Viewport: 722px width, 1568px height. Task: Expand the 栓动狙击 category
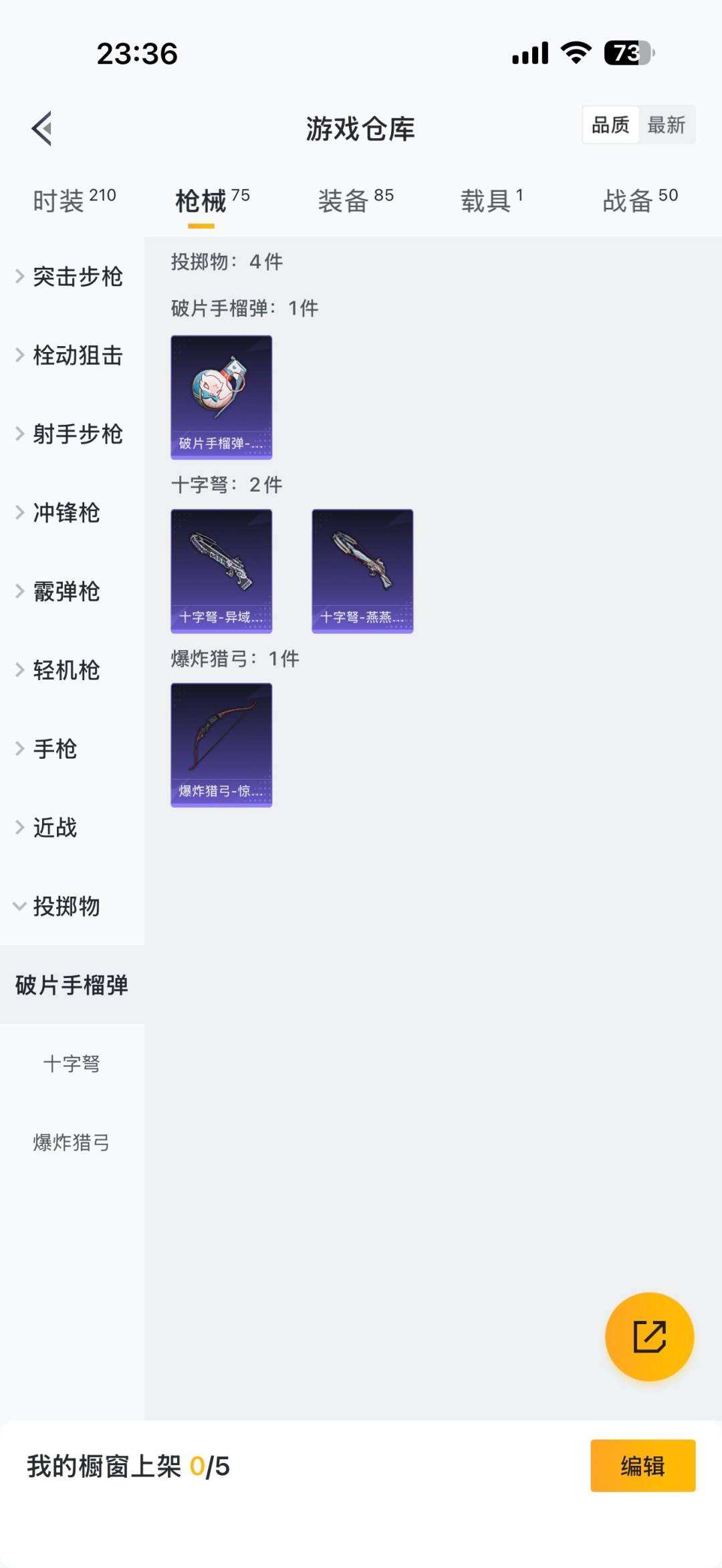70,355
